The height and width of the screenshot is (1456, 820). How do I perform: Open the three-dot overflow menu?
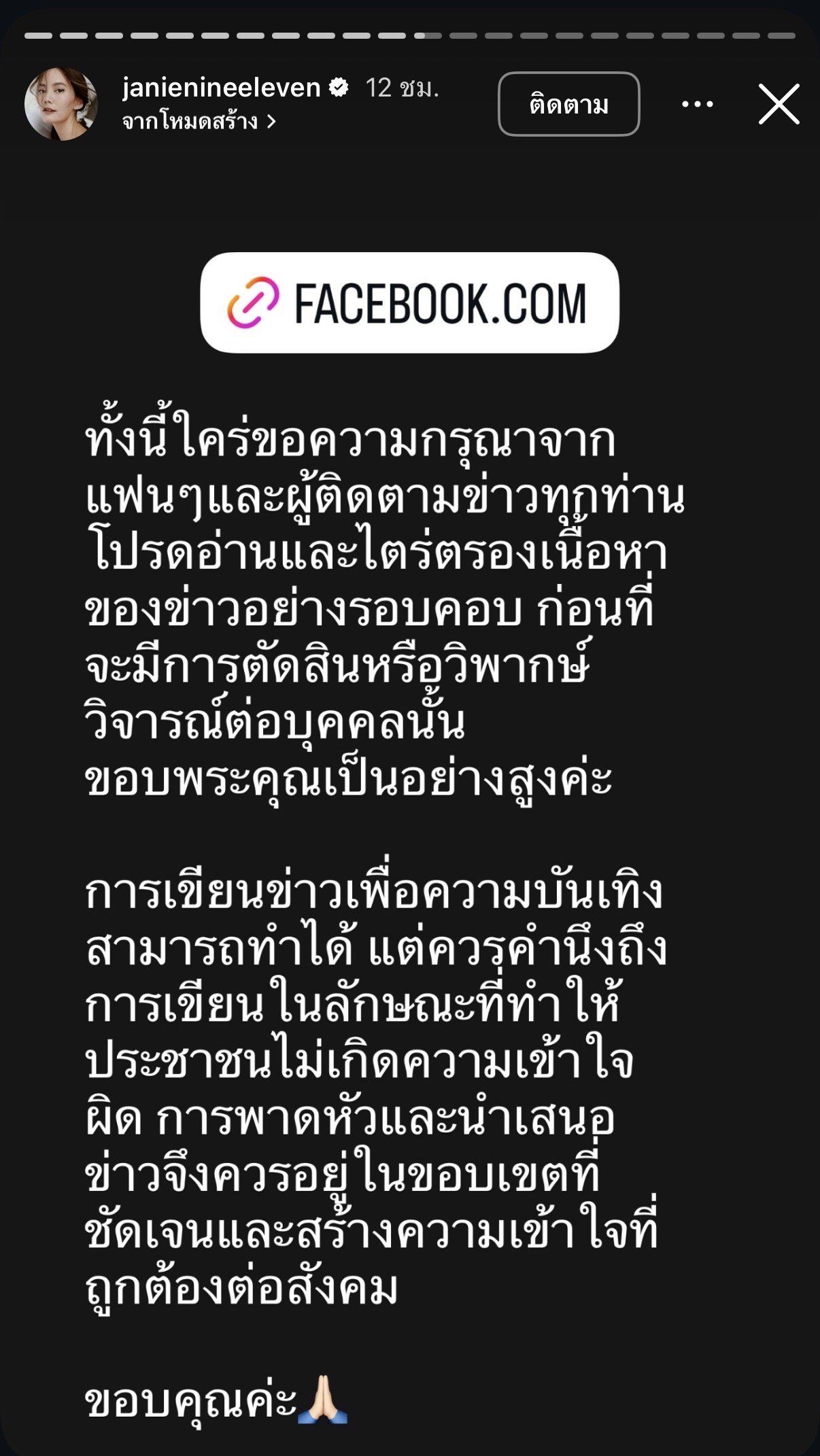point(698,104)
